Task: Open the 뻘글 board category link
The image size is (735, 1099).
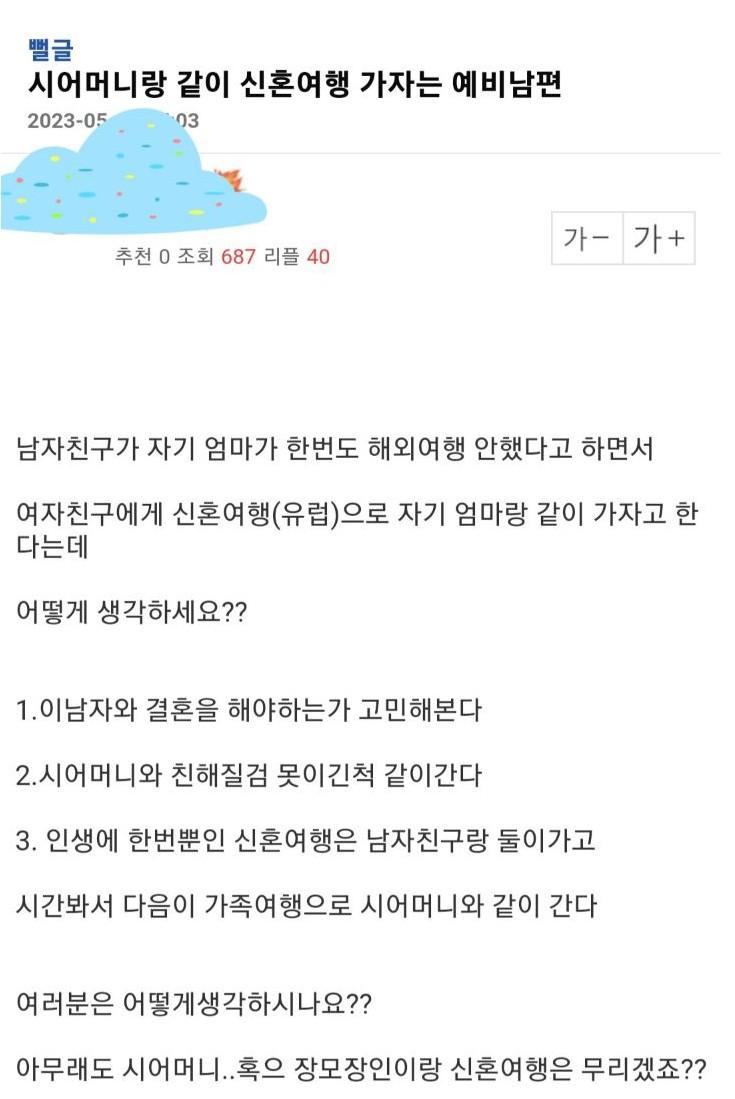Action: click(x=50, y=50)
